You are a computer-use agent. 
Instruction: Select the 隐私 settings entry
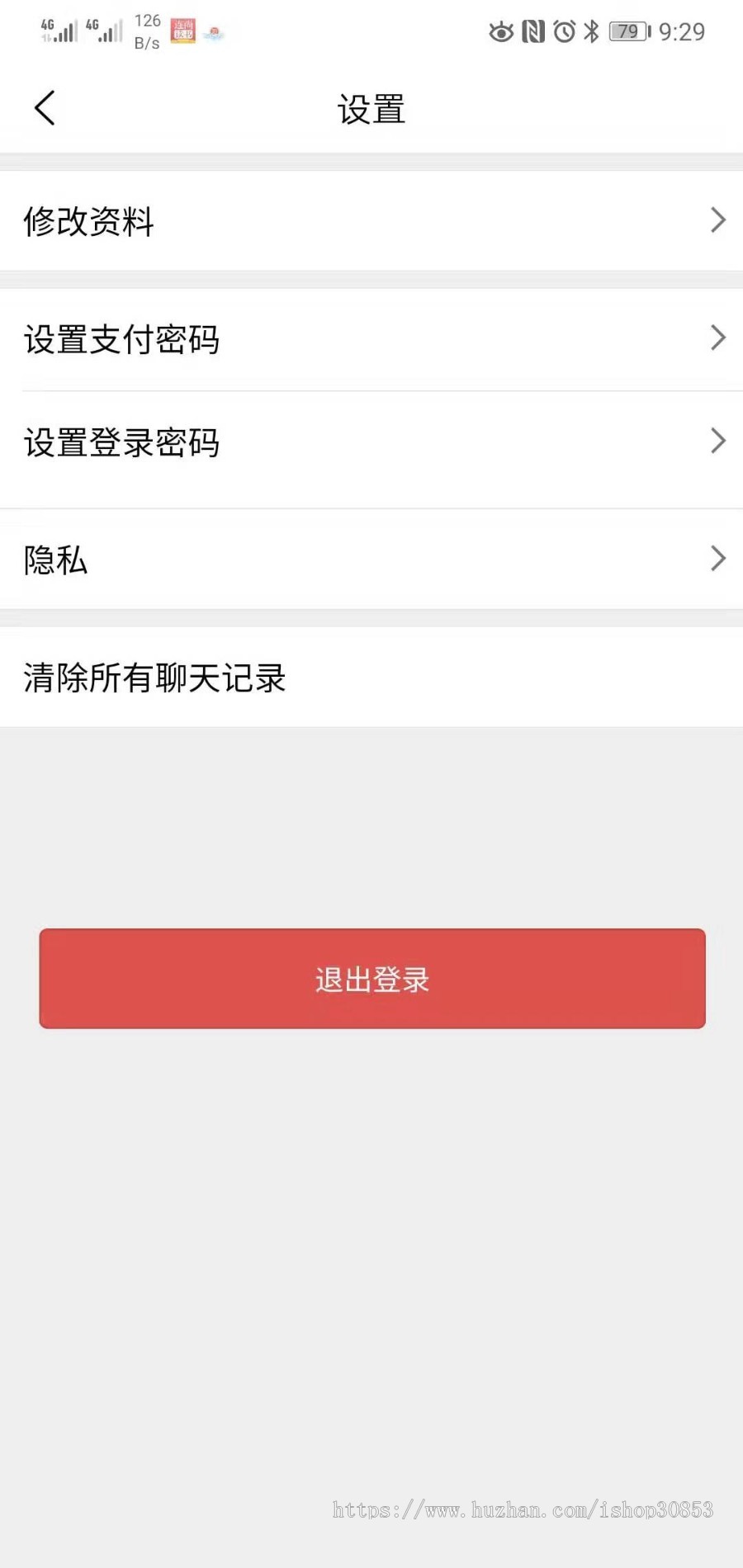[54, 560]
